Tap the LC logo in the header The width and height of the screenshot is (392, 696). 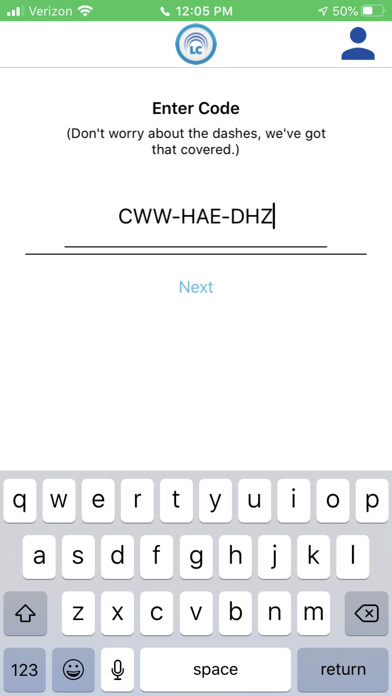pos(196,44)
